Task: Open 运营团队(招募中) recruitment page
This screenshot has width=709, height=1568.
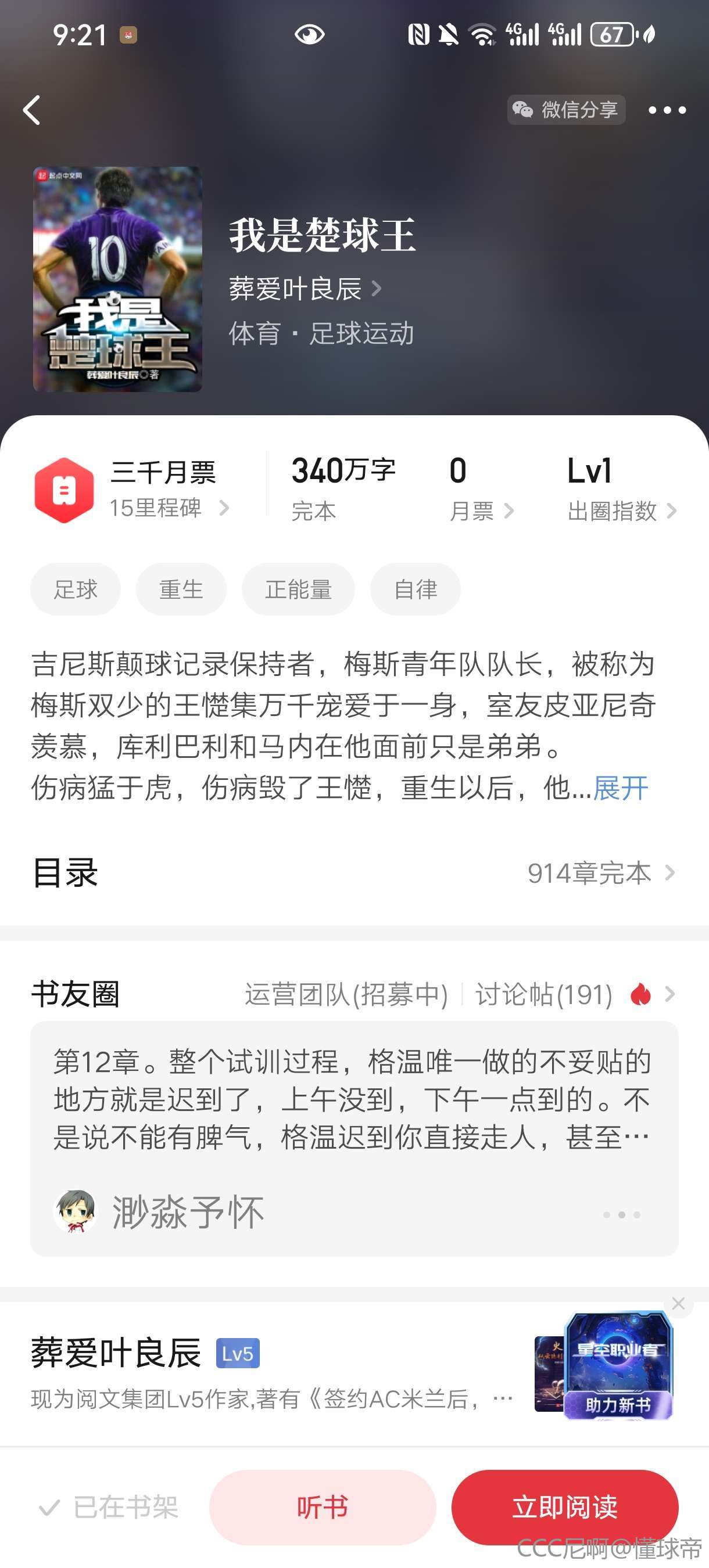Action: pyautogui.click(x=346, y=995)
